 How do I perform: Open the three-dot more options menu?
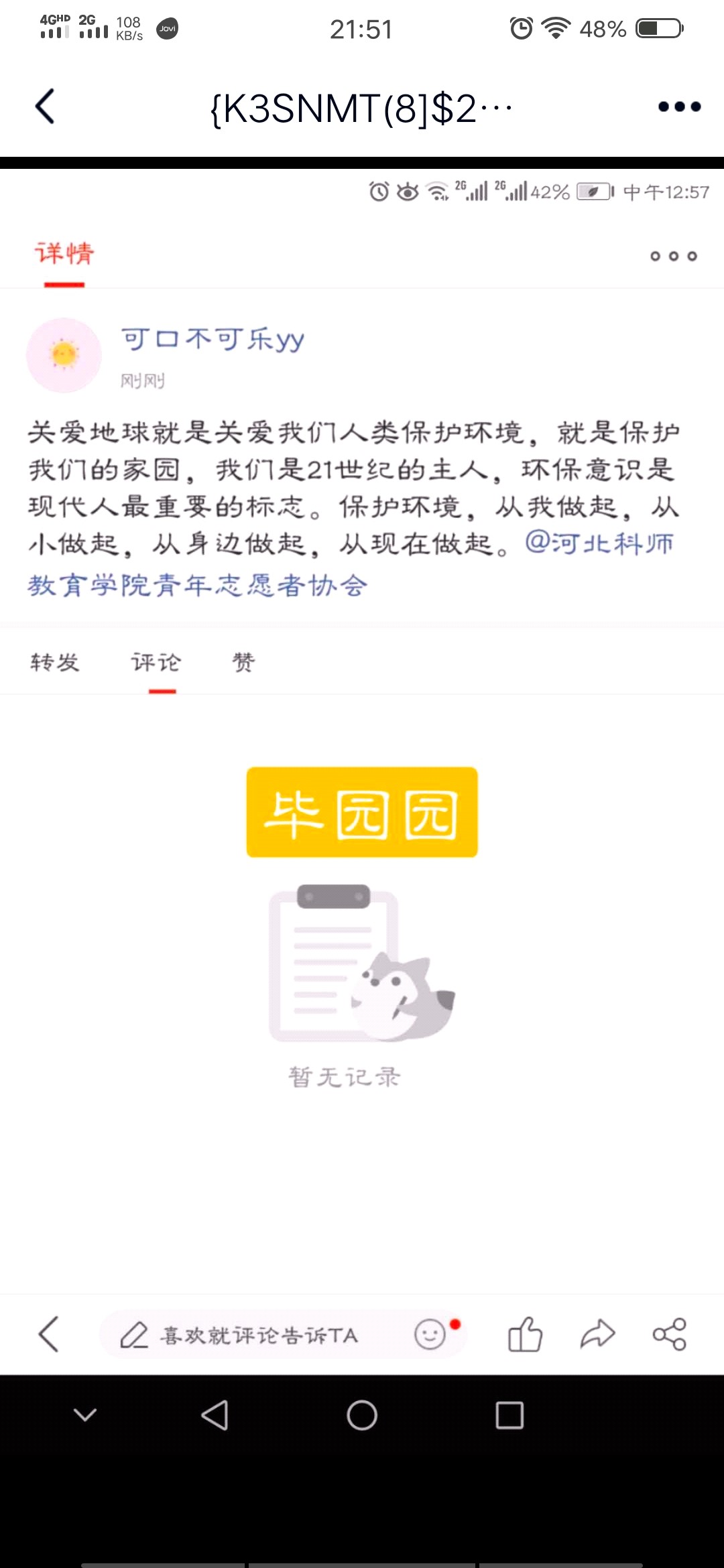(679, 107)
